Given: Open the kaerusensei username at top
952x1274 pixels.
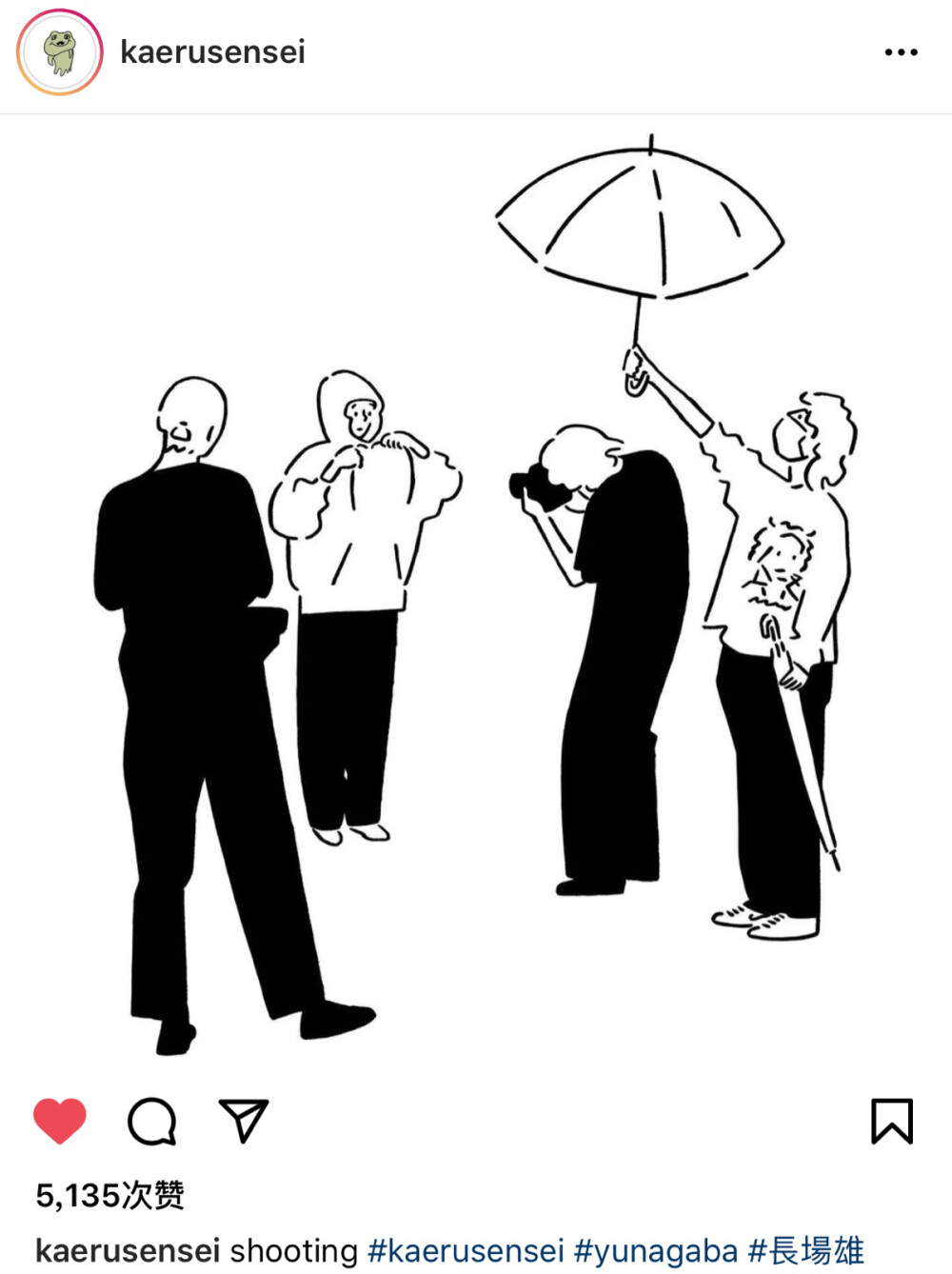Looking at the screenshot, I should click(x=212, y=51).
